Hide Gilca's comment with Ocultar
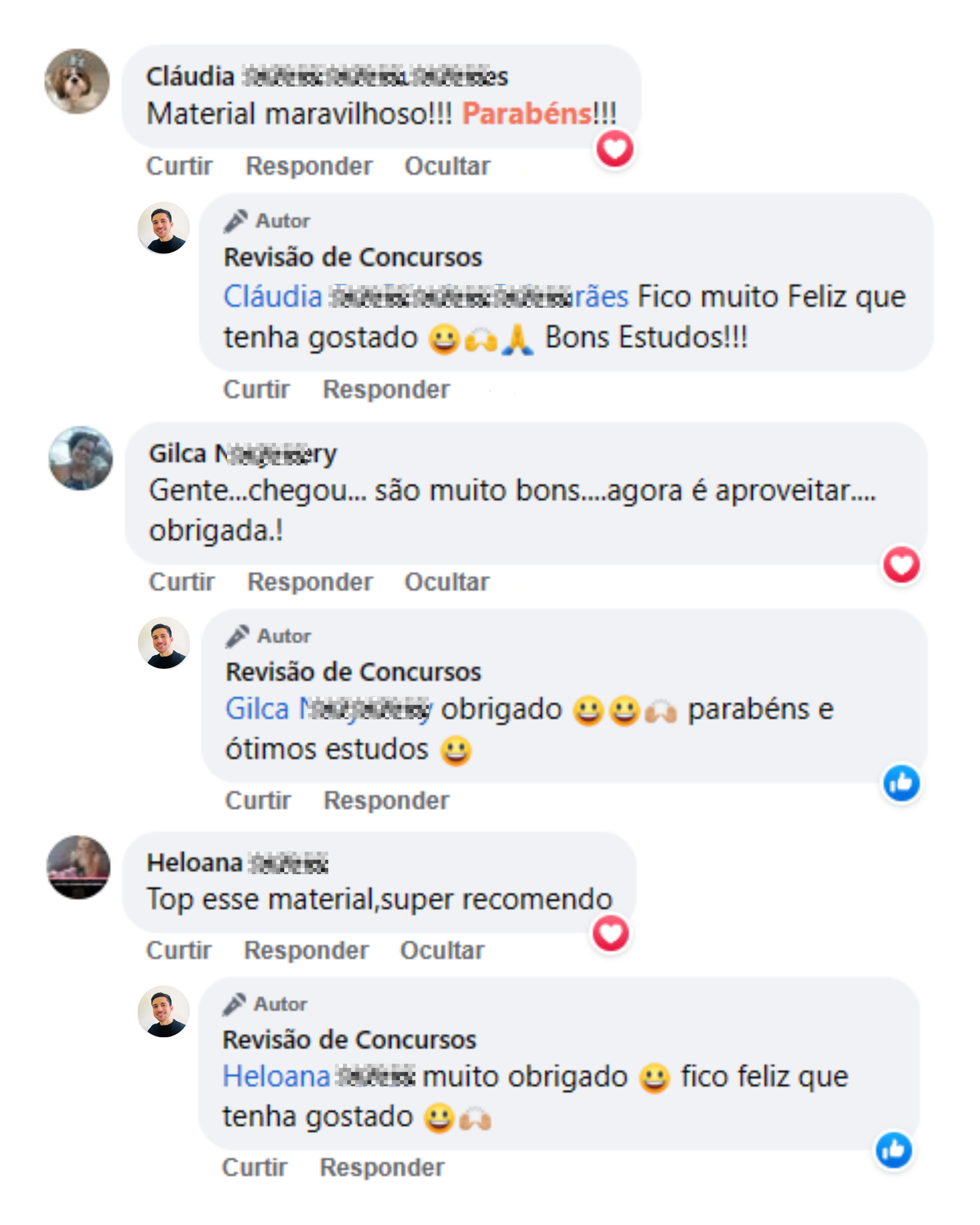This screenshot has height=1225, width=980. pos(446,582)
